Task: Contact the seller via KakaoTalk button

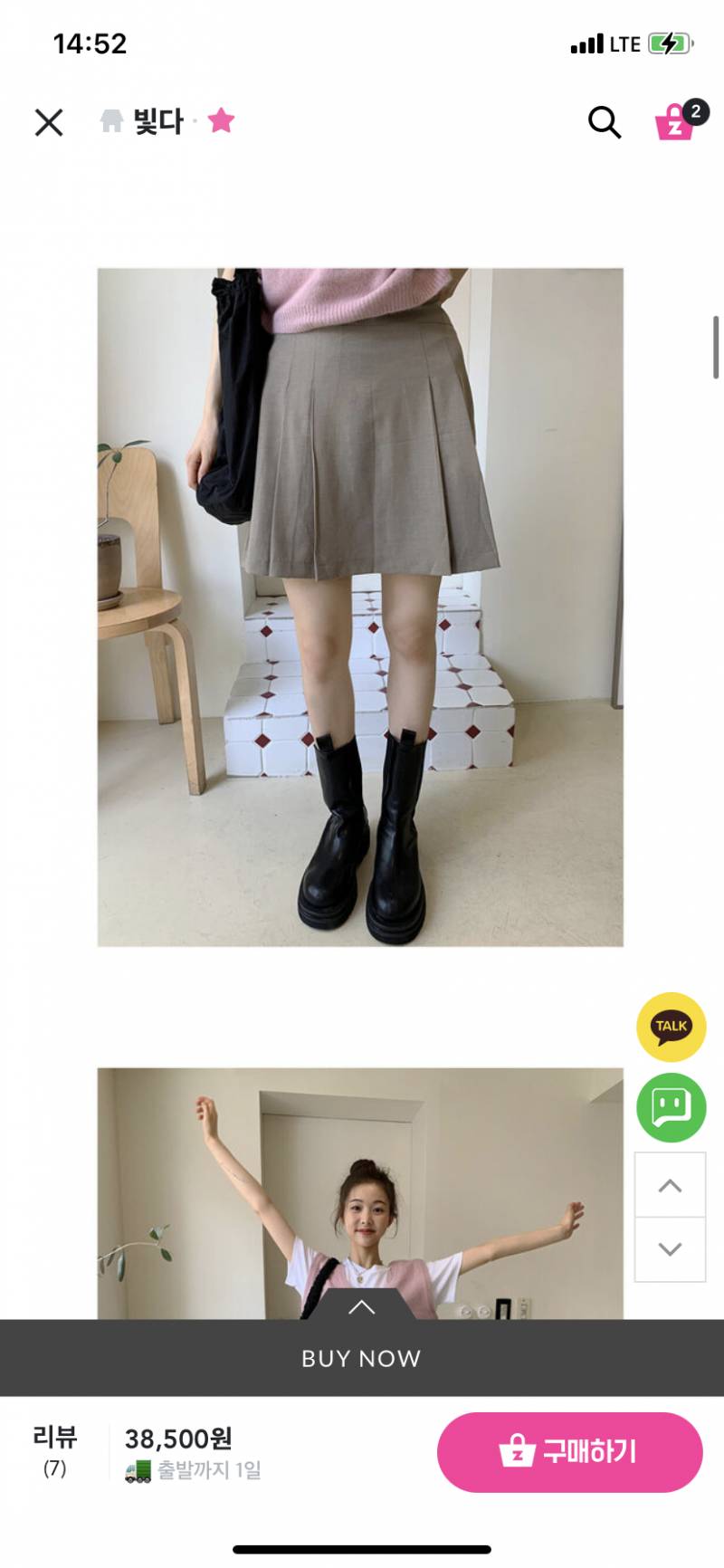Action: (671, 1027)
